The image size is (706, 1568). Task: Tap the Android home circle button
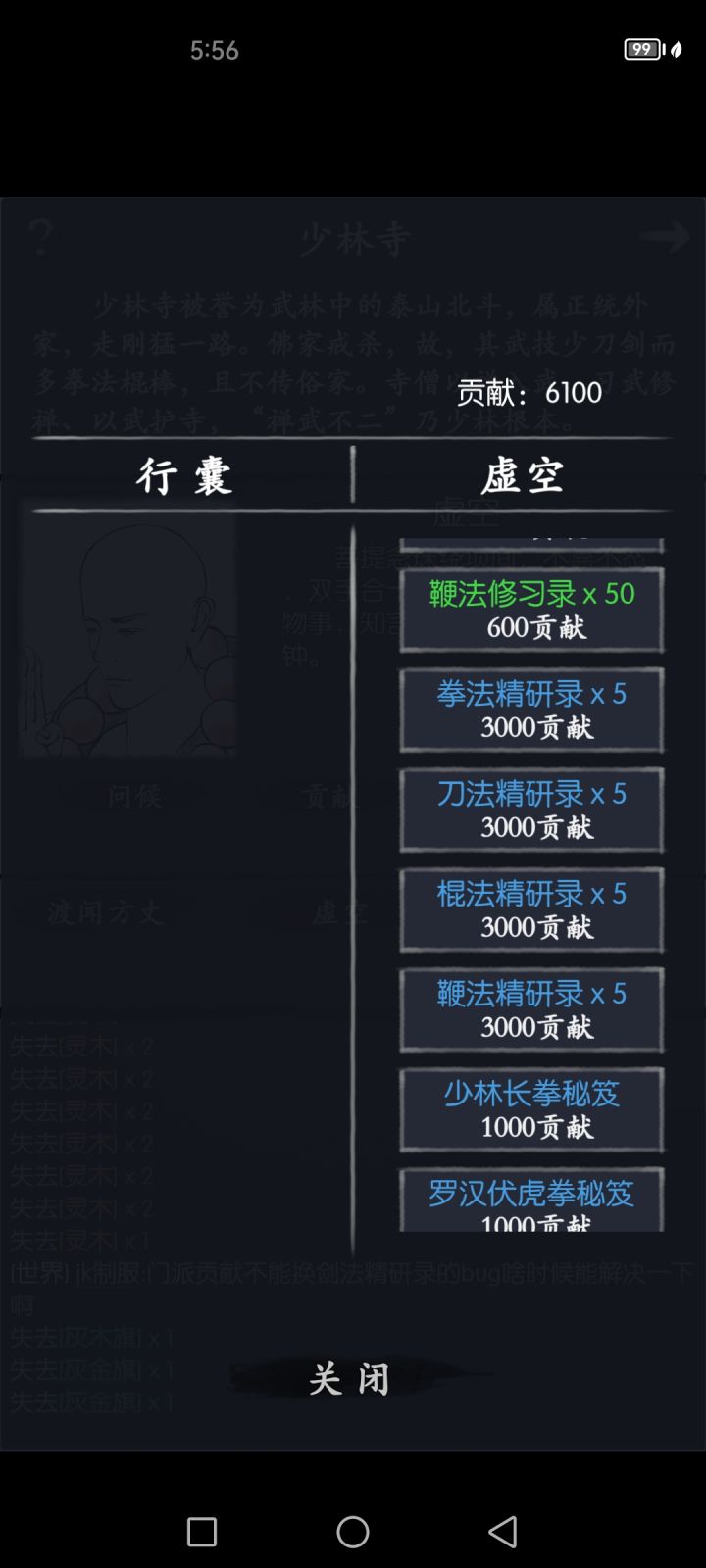click(x=353, y=1527)
